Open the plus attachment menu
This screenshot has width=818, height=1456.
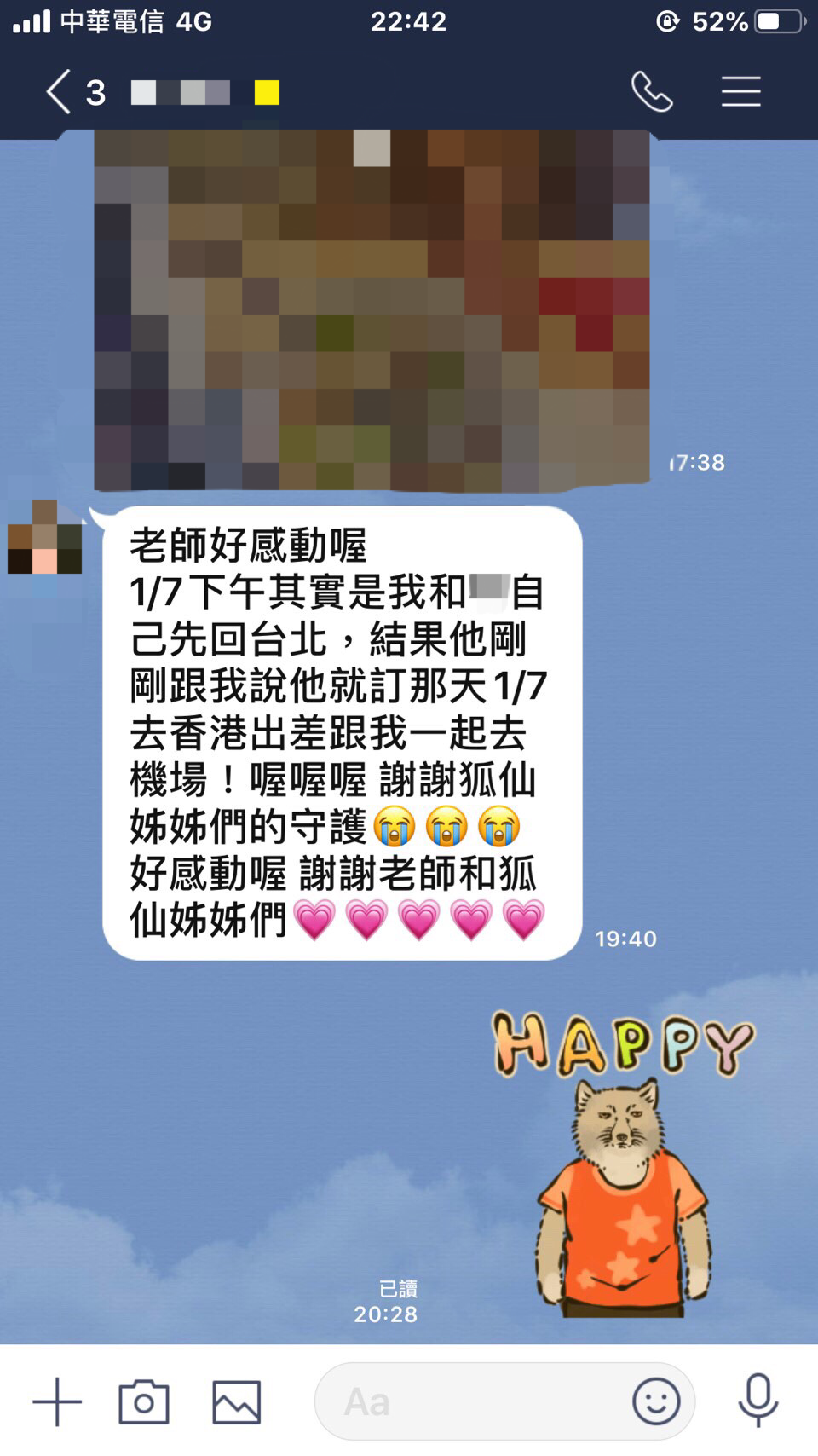(x=57, y=1401)
